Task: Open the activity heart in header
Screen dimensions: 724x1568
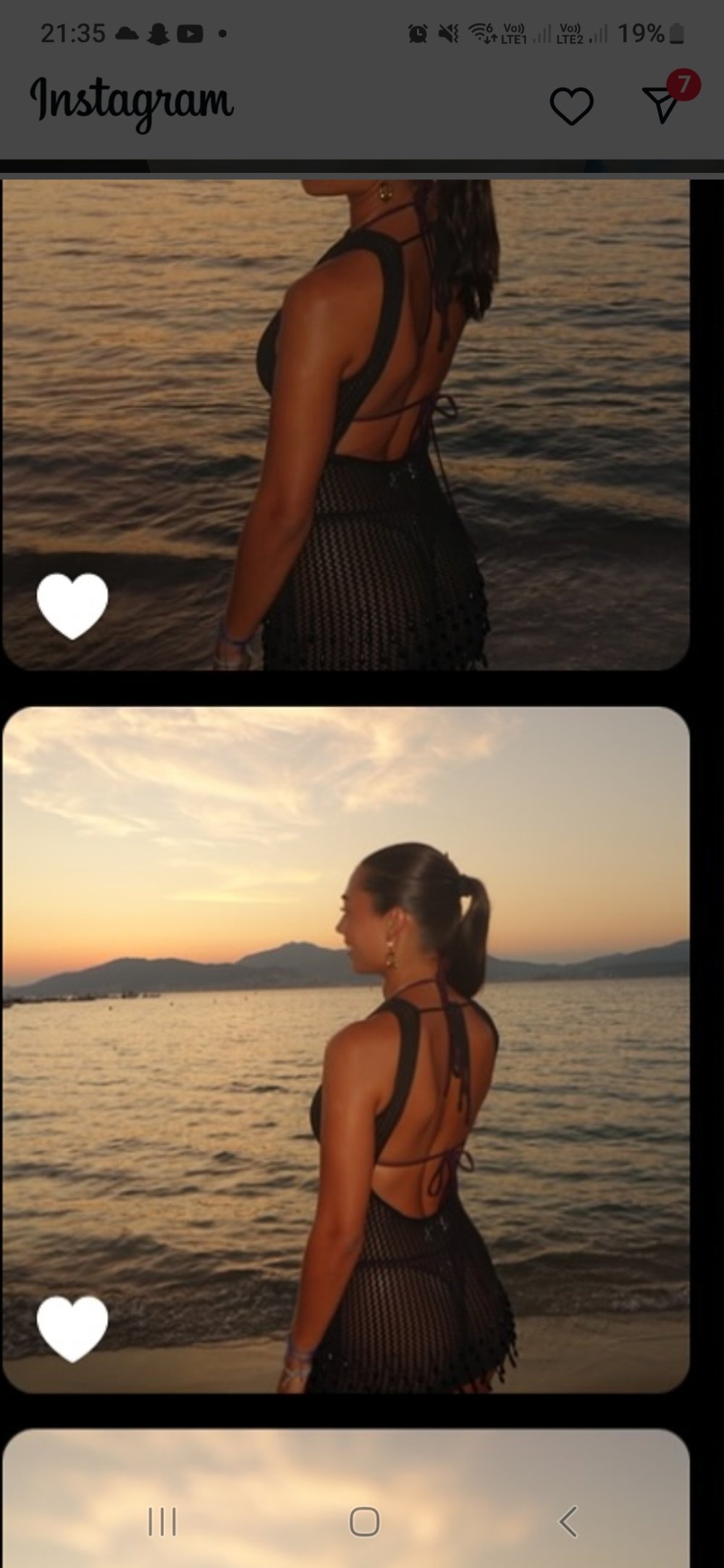Action: [x=571, y=106]
